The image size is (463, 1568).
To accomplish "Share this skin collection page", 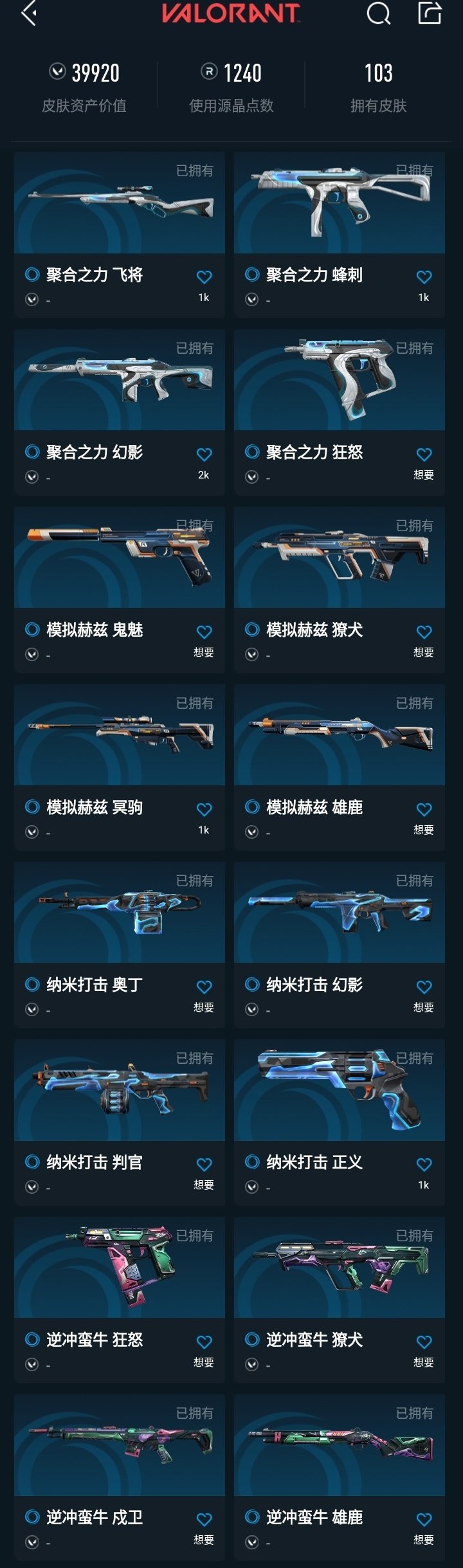I will tap(430, 13).
